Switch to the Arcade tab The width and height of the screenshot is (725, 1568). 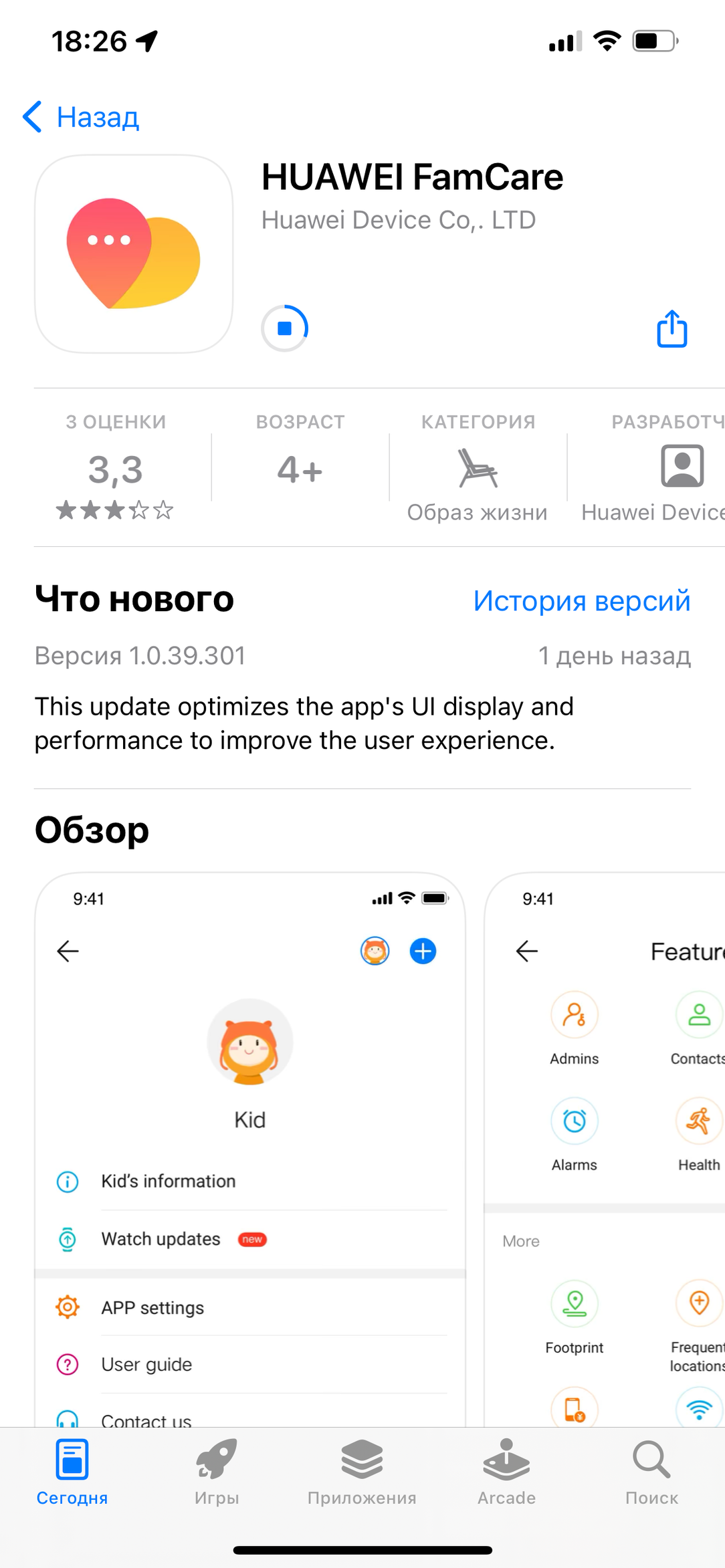[x=506, y=1472]
